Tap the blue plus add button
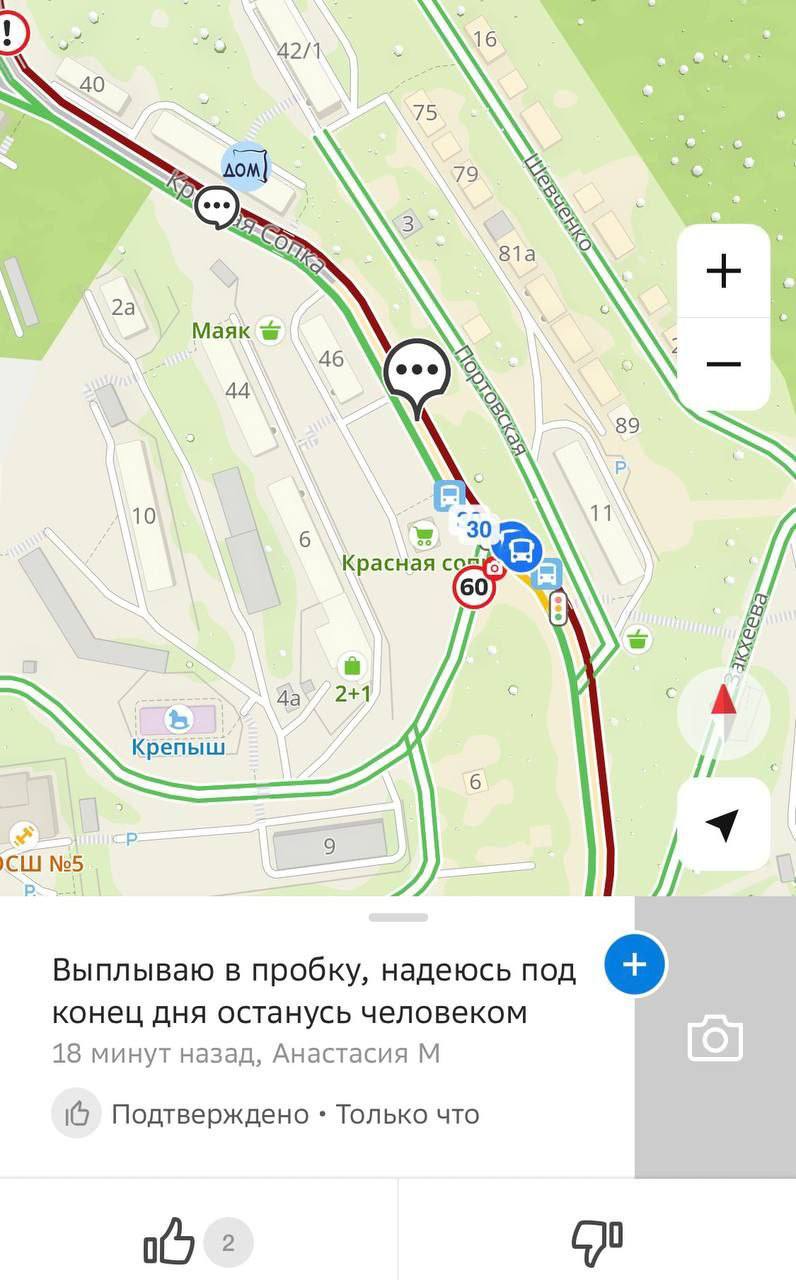The height and width of the screenshot is (1280, 796). coord(635,964)
